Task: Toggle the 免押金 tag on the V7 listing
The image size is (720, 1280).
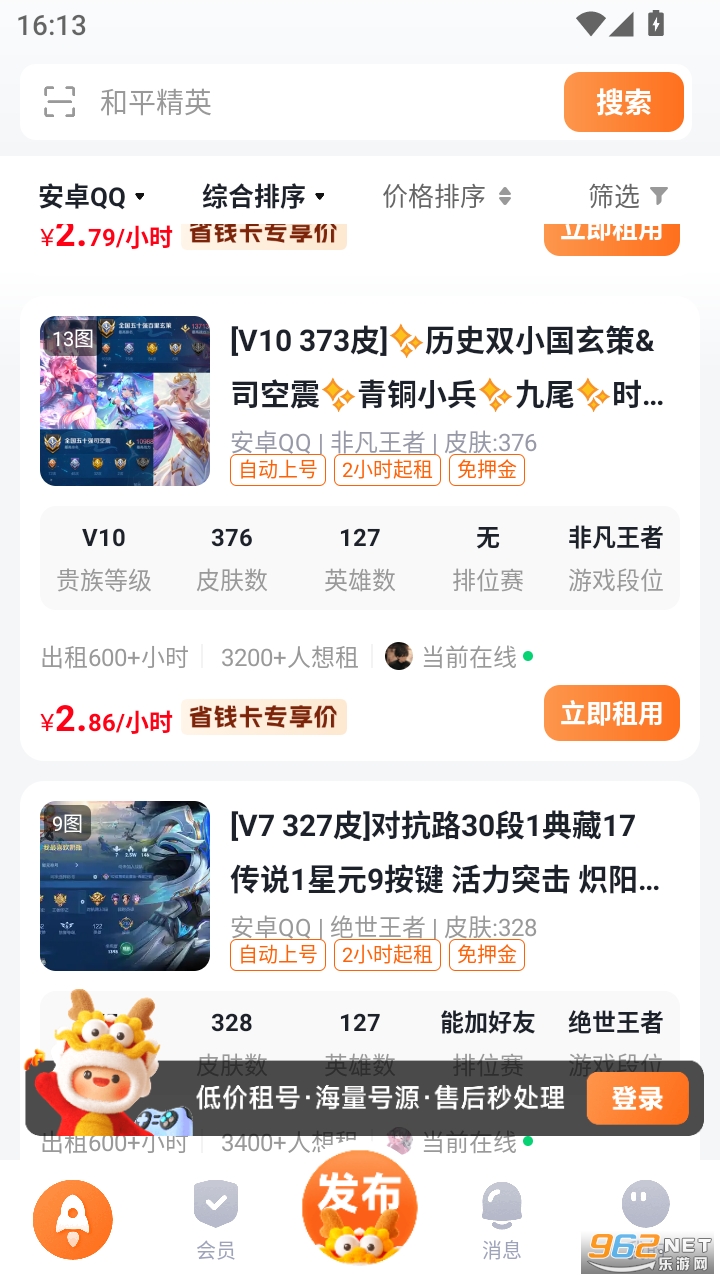Action: pos(487,955)
